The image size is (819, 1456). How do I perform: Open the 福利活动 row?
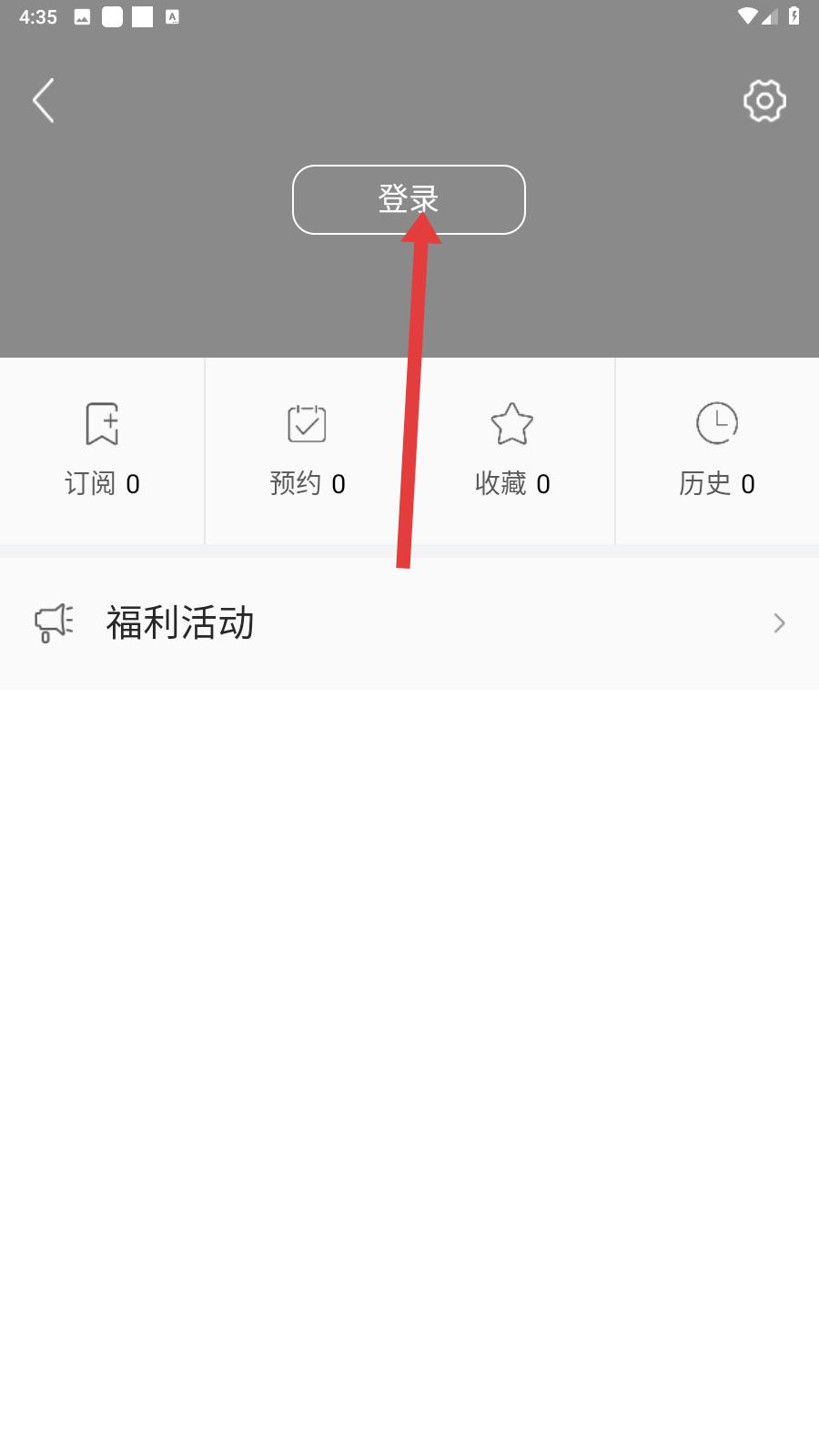(409, 623)
